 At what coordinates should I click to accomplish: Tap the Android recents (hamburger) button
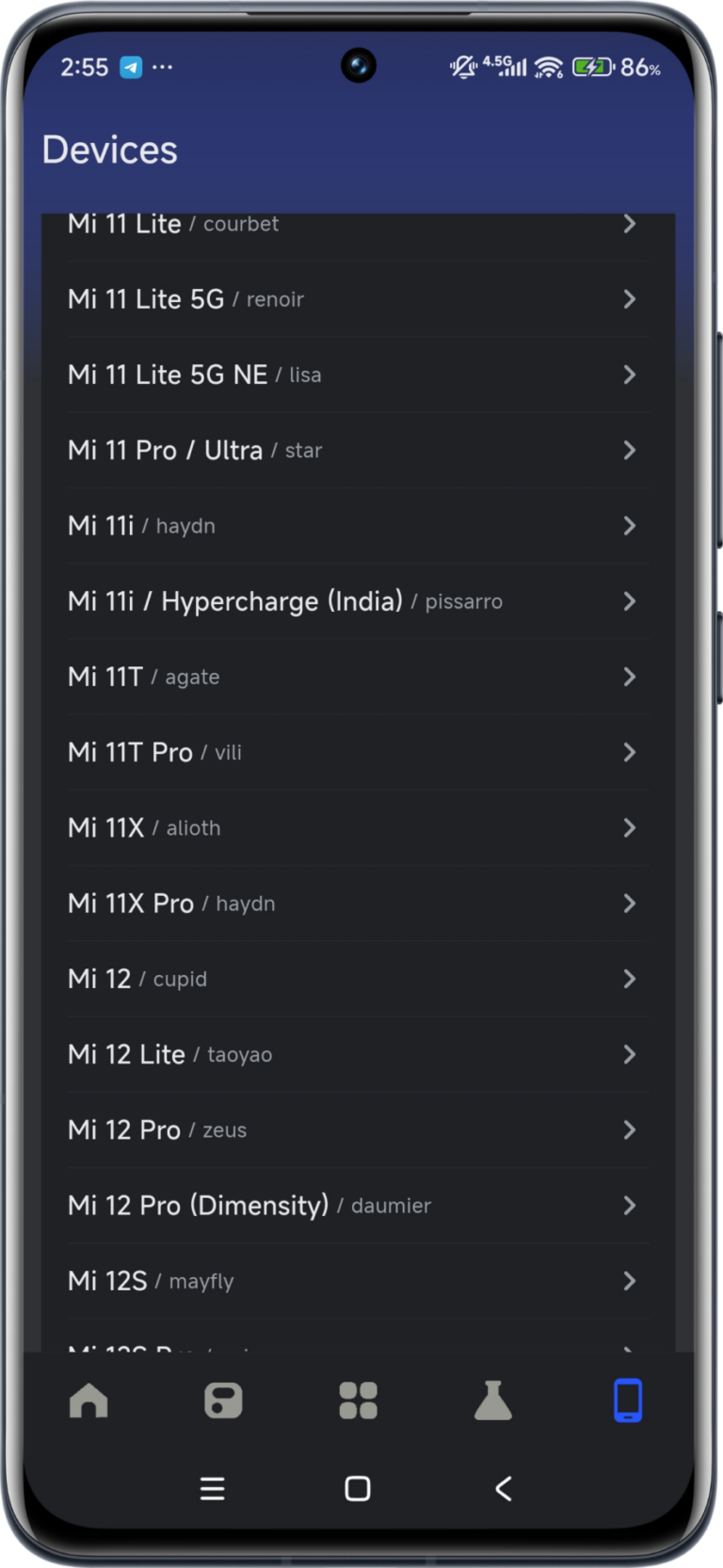coord(212,1488)
